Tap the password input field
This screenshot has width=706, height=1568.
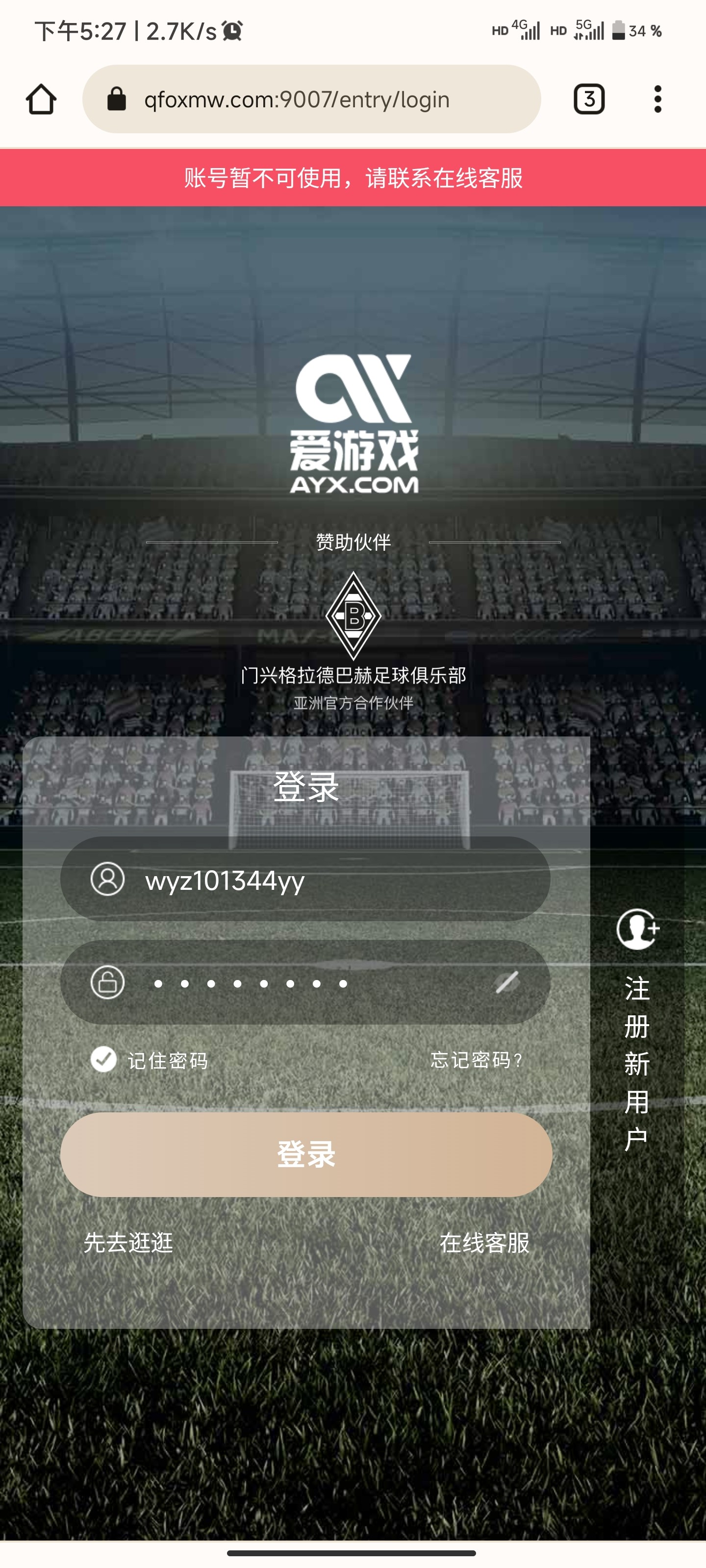pos(304,982)
